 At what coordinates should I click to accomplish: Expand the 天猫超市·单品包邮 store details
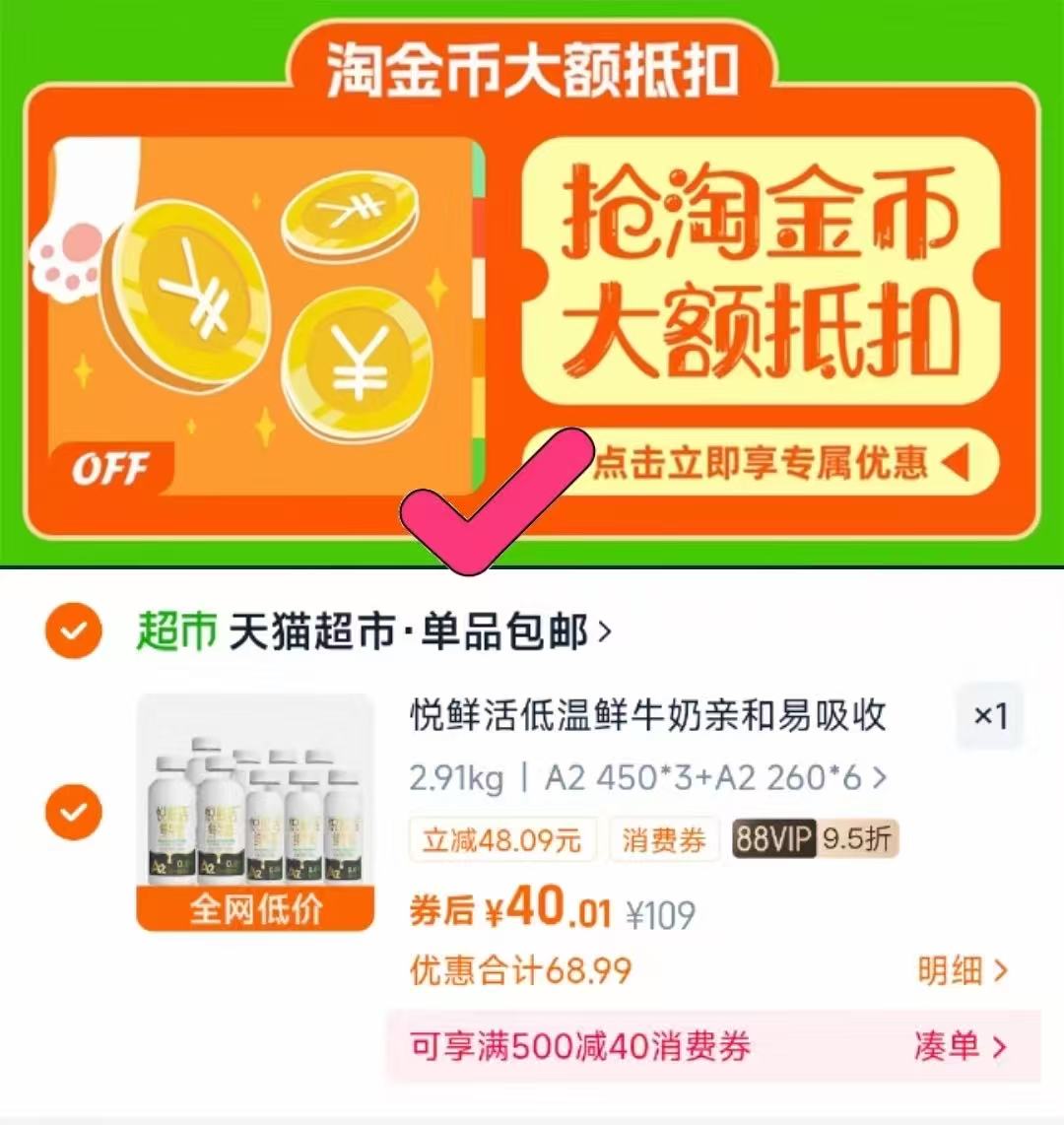click(414, 627)
